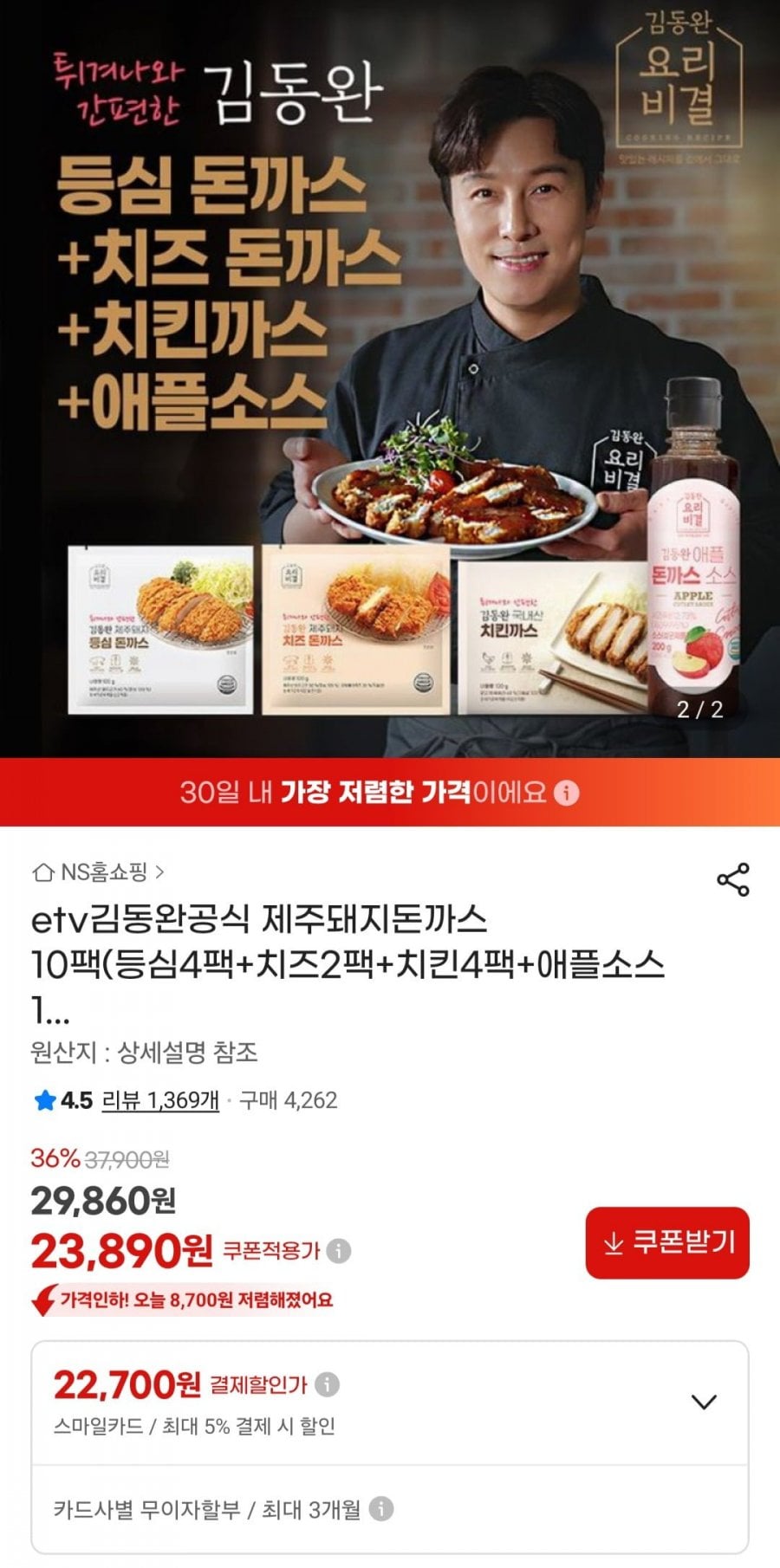Open the product image gallery
Viewport: 780px width, 1568px height.
(390, 379)
